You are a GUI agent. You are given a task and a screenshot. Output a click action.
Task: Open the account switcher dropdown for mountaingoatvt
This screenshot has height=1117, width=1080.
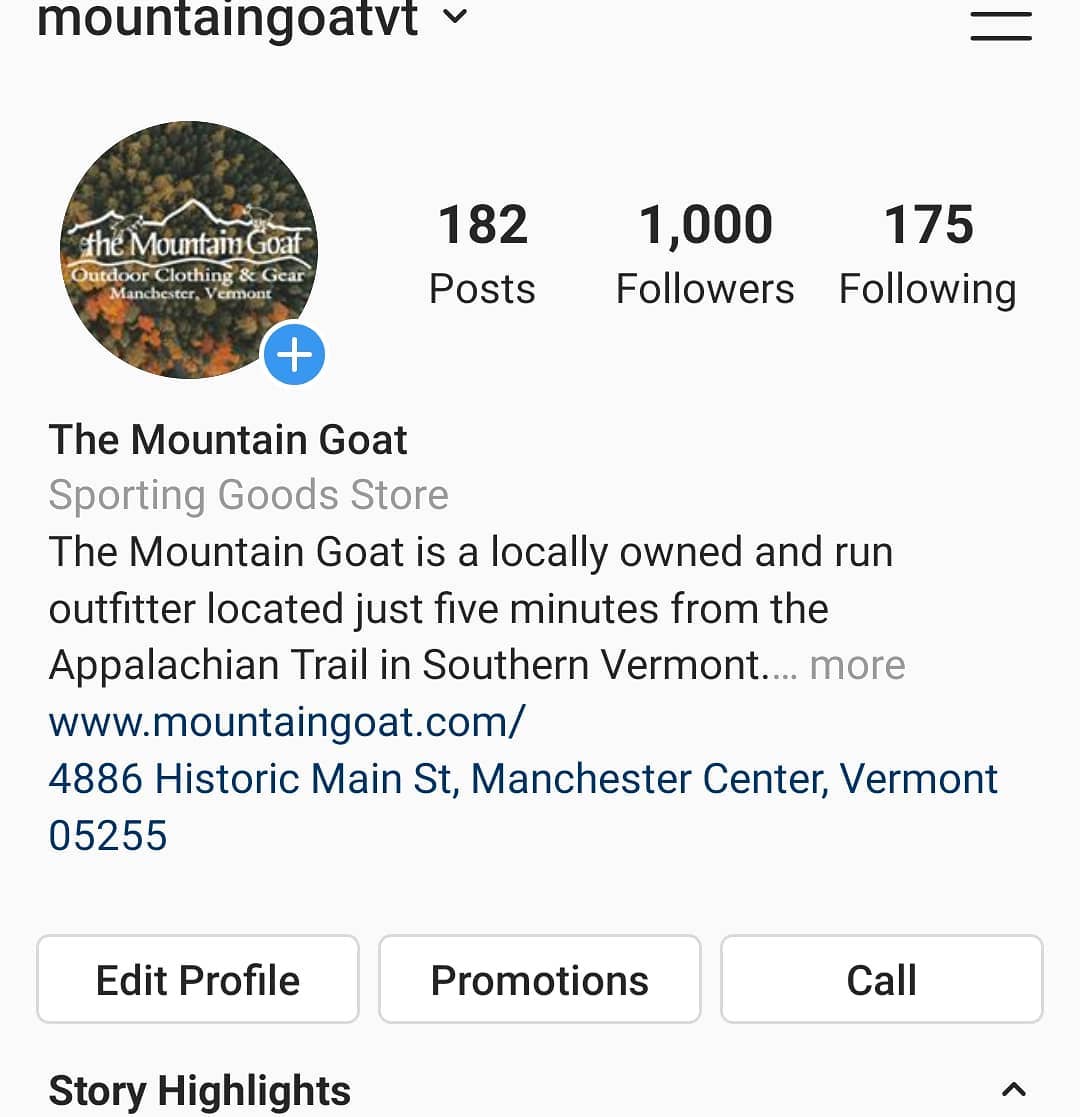[x=455, y=17]
